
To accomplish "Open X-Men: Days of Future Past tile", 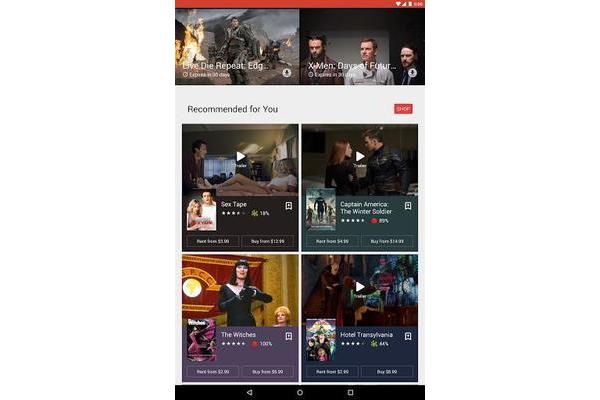I will [361, 45].
